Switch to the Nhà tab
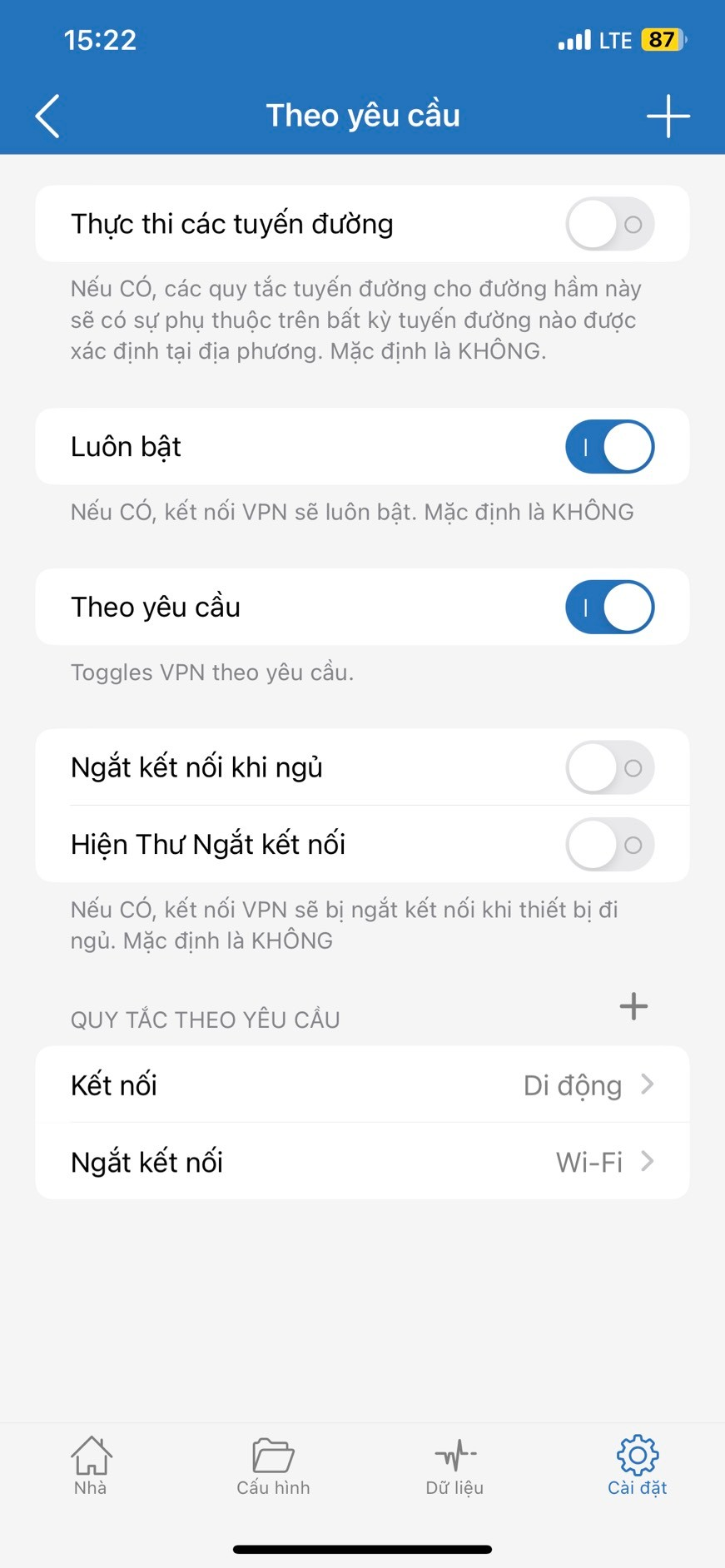The height and width of the screenshot is (1568, 725). pyautogui.click(x=91, y=1466)
